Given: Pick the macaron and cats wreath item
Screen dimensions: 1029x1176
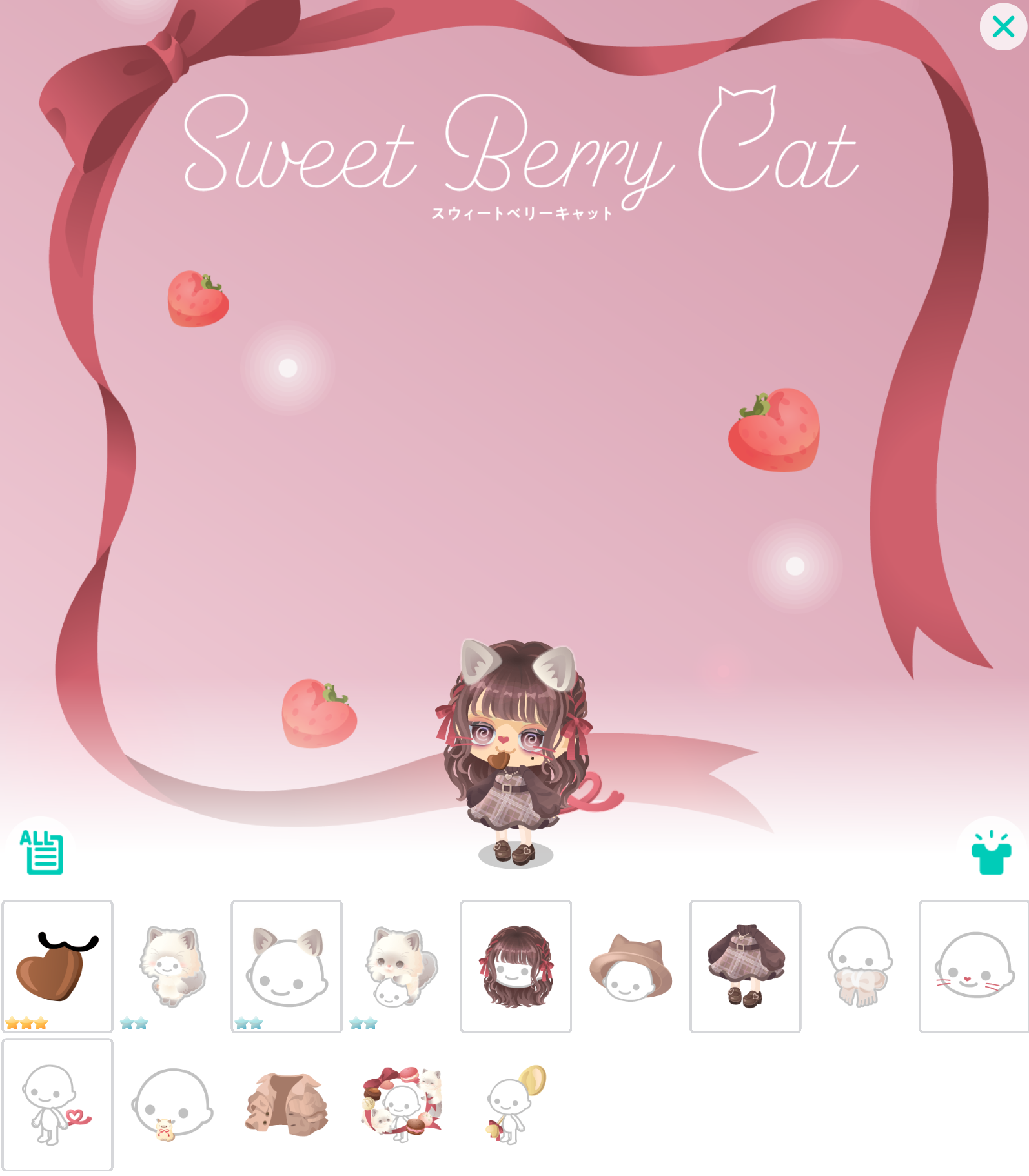Looking at the screenshot, I should tap(401, 1104).
